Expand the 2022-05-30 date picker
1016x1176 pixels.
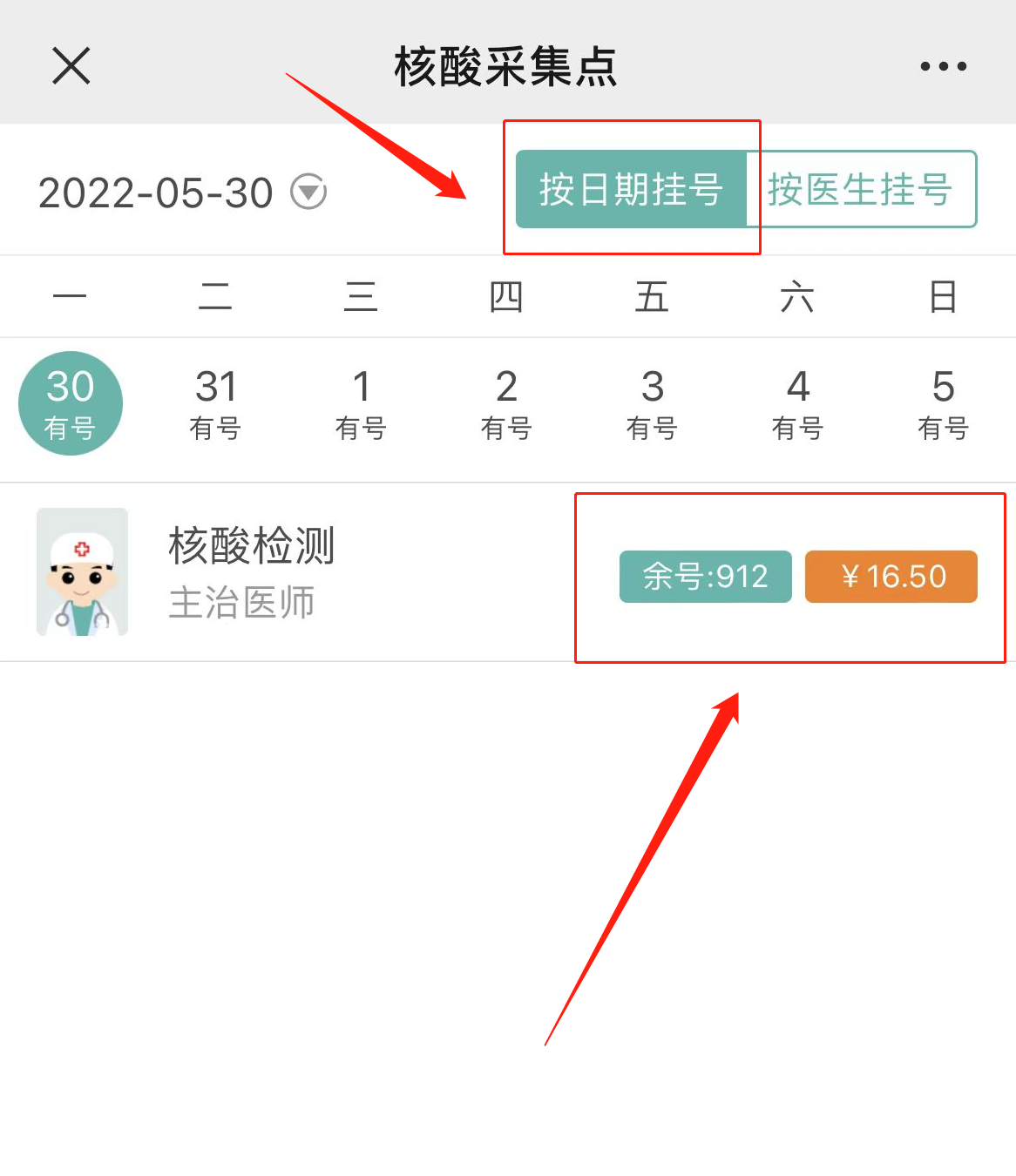(x=308, y=192)
